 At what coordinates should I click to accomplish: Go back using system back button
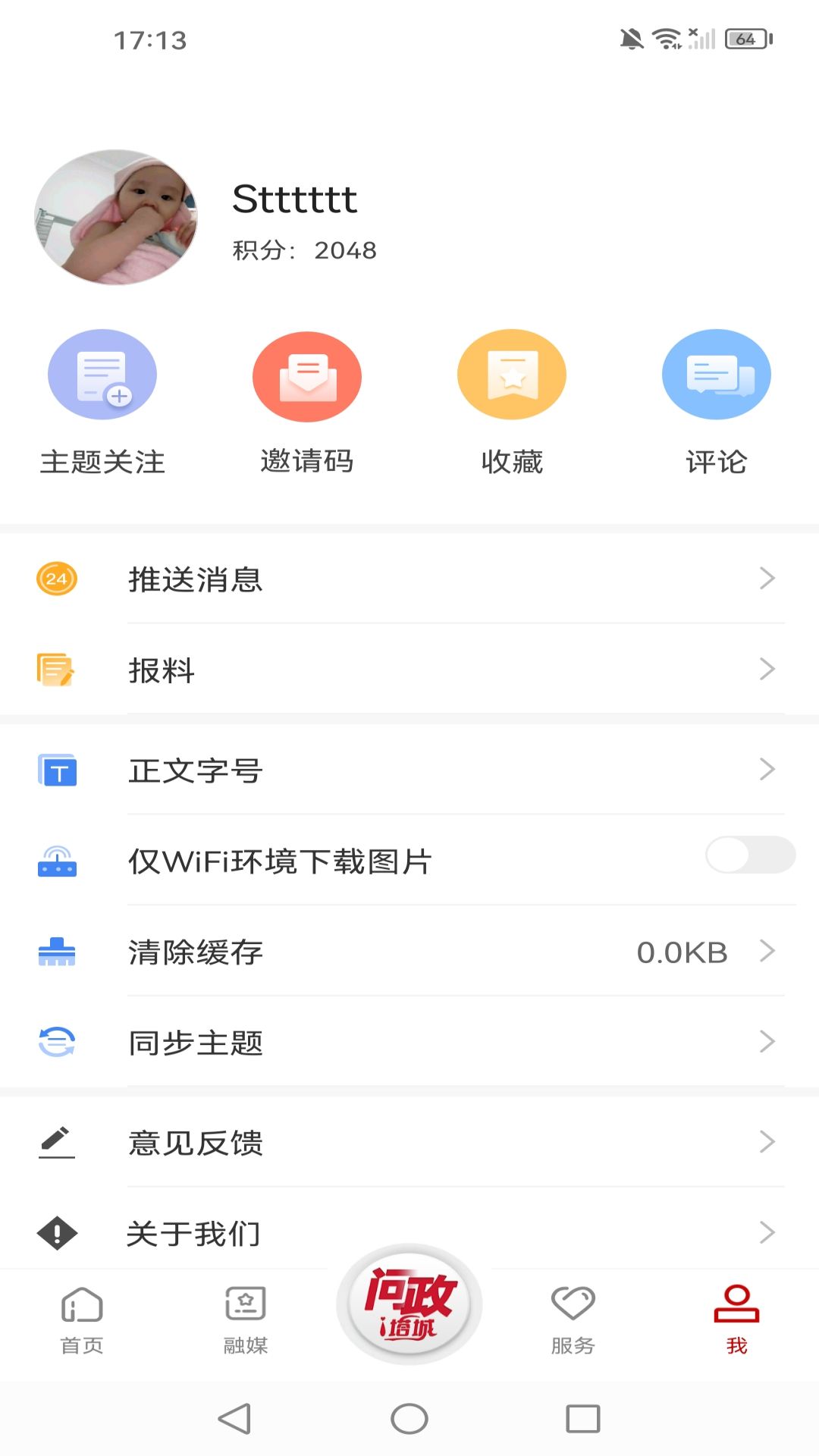(x=234, y=1419)
